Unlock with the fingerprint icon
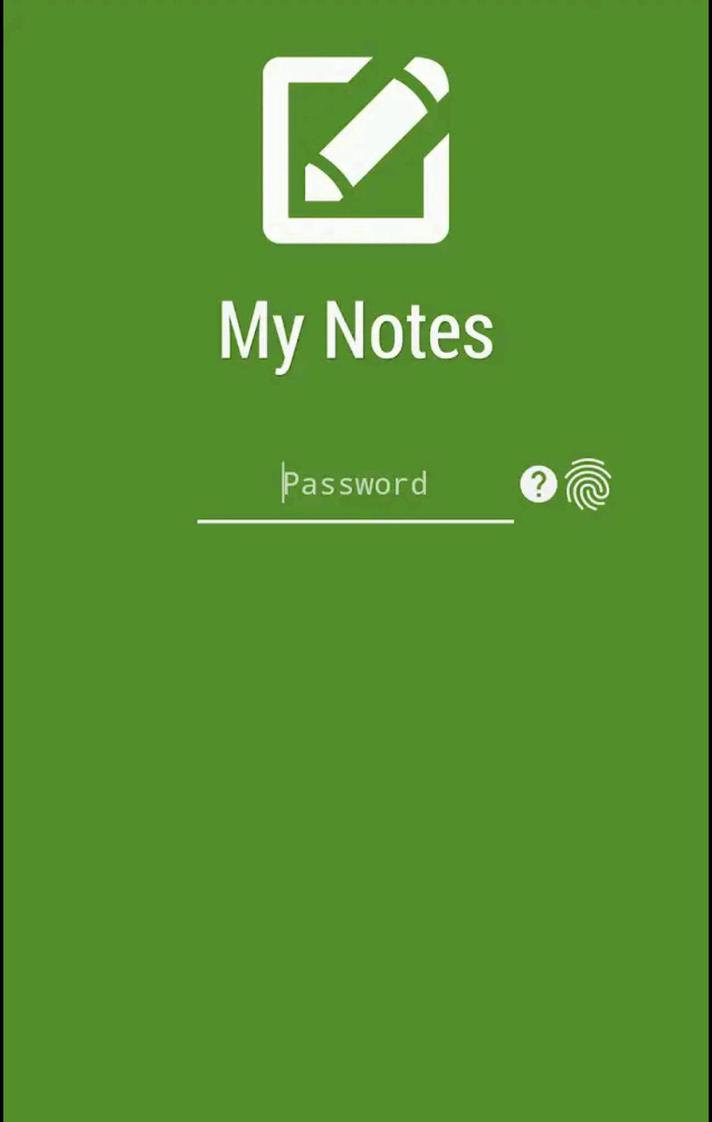The height and width of the screenshot is (1122, 712). (x=588, y=485)
